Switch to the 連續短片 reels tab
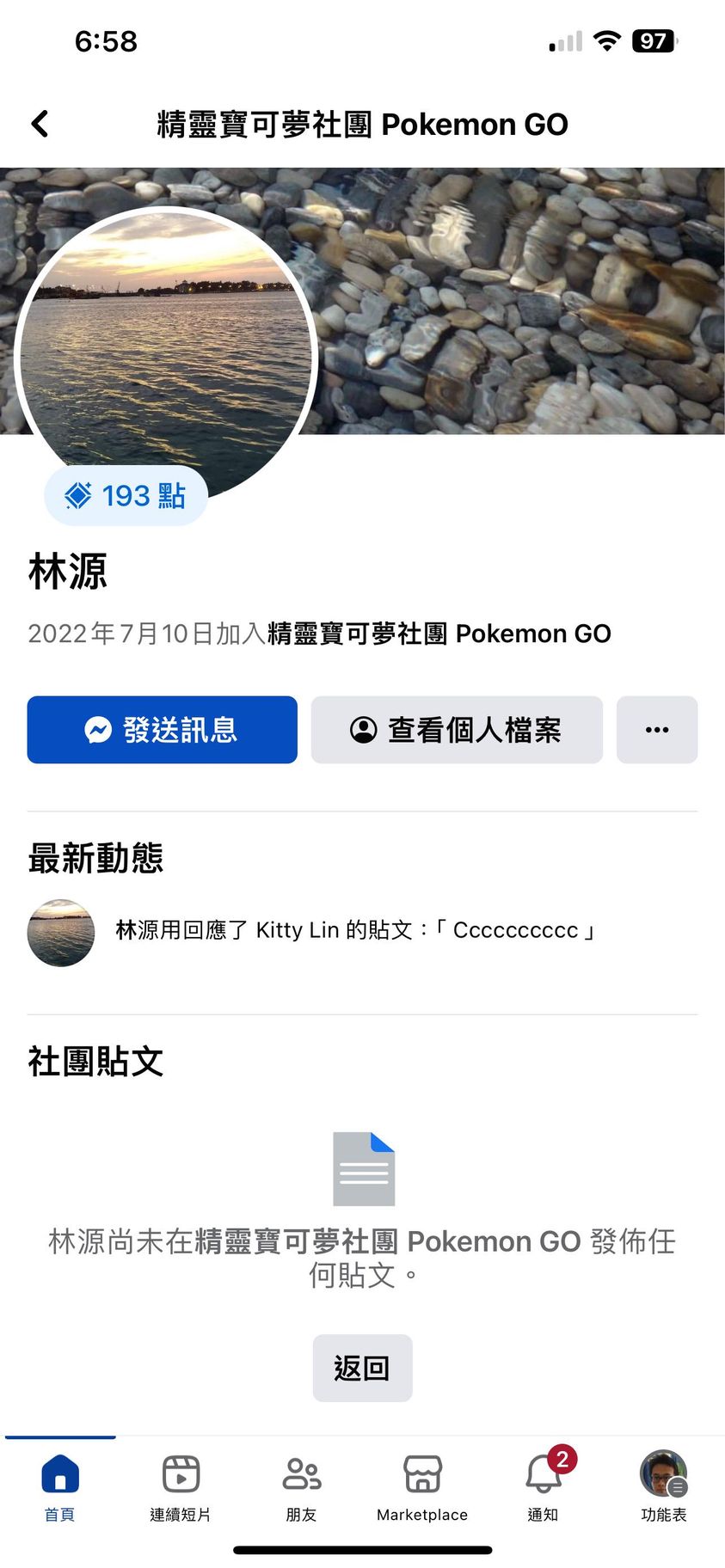This screenshot has width=725, height=1568. click(181, 1487)
